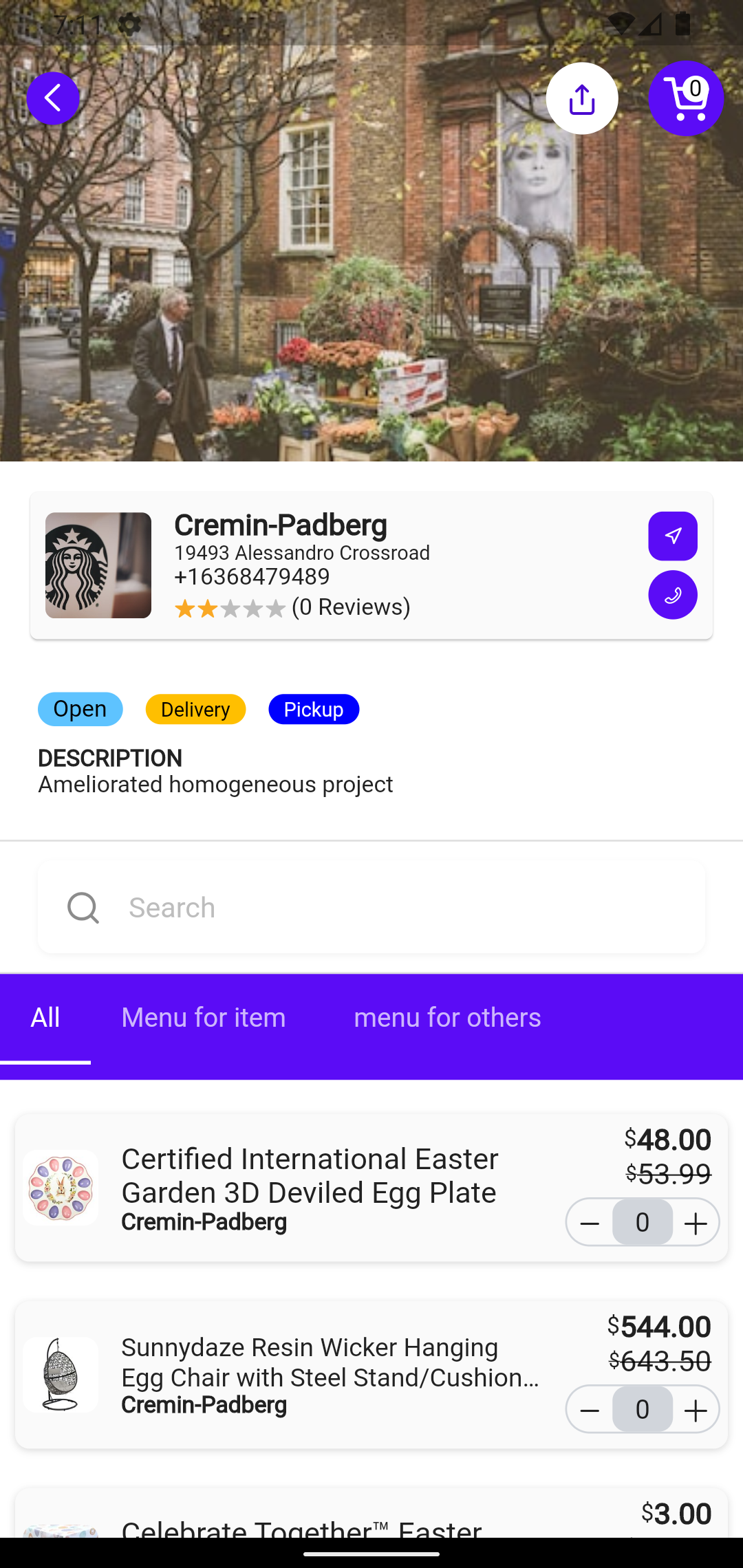This screenshot has height=1568, width=743.
Task: Decrease quantity of Deviled Egg Plate
Action: (x=590, y=1223)
